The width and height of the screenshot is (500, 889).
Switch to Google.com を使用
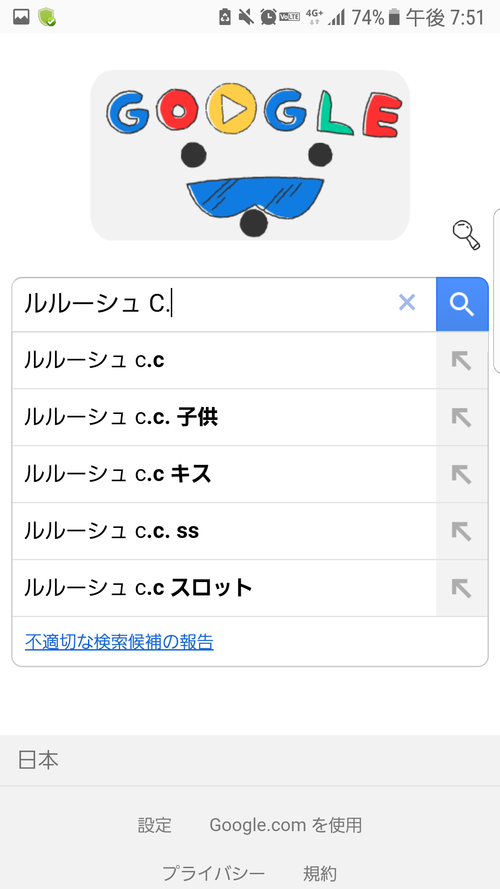click(286, 825)
